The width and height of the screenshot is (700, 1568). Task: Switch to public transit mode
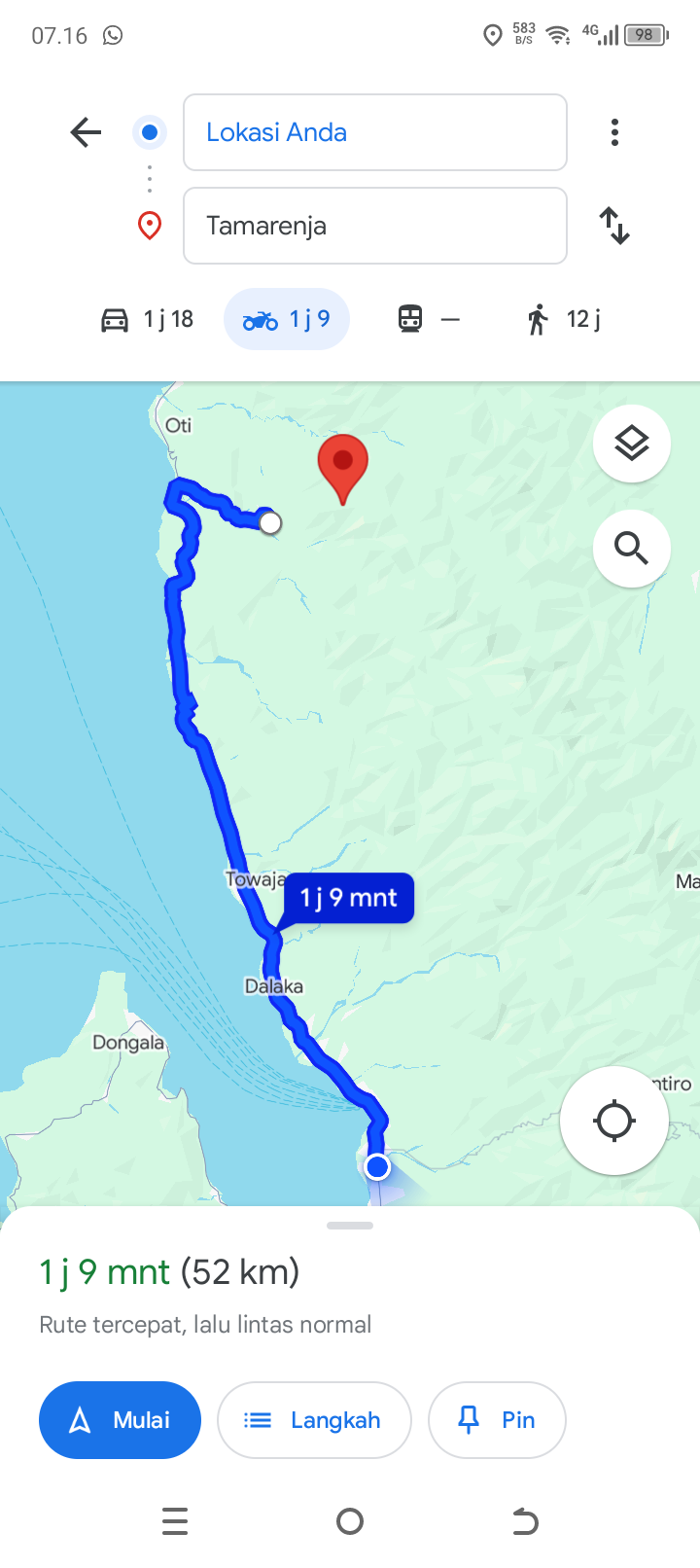pyautogui.click(x=429, y=319)
